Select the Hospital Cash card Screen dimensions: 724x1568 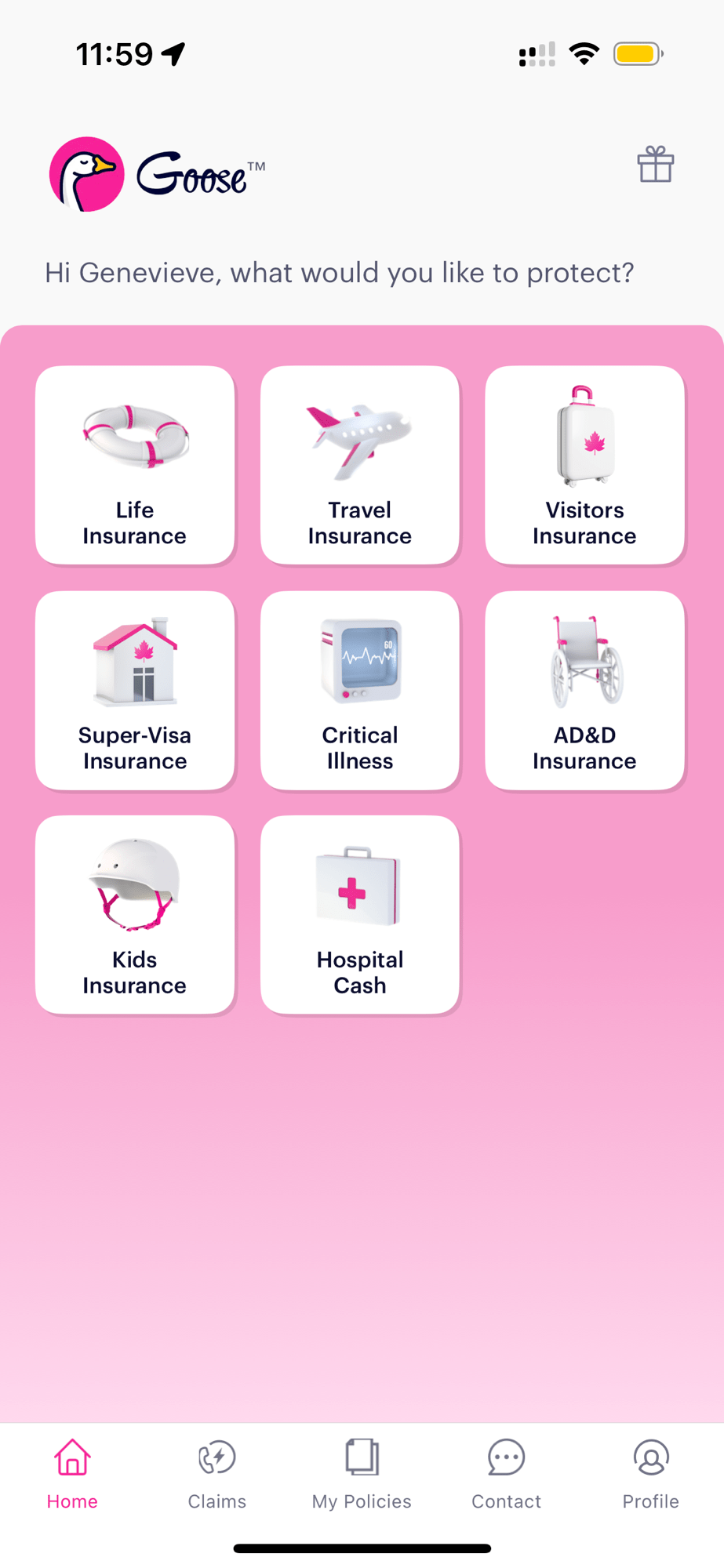pyautogui.click(x=359, y=914)
